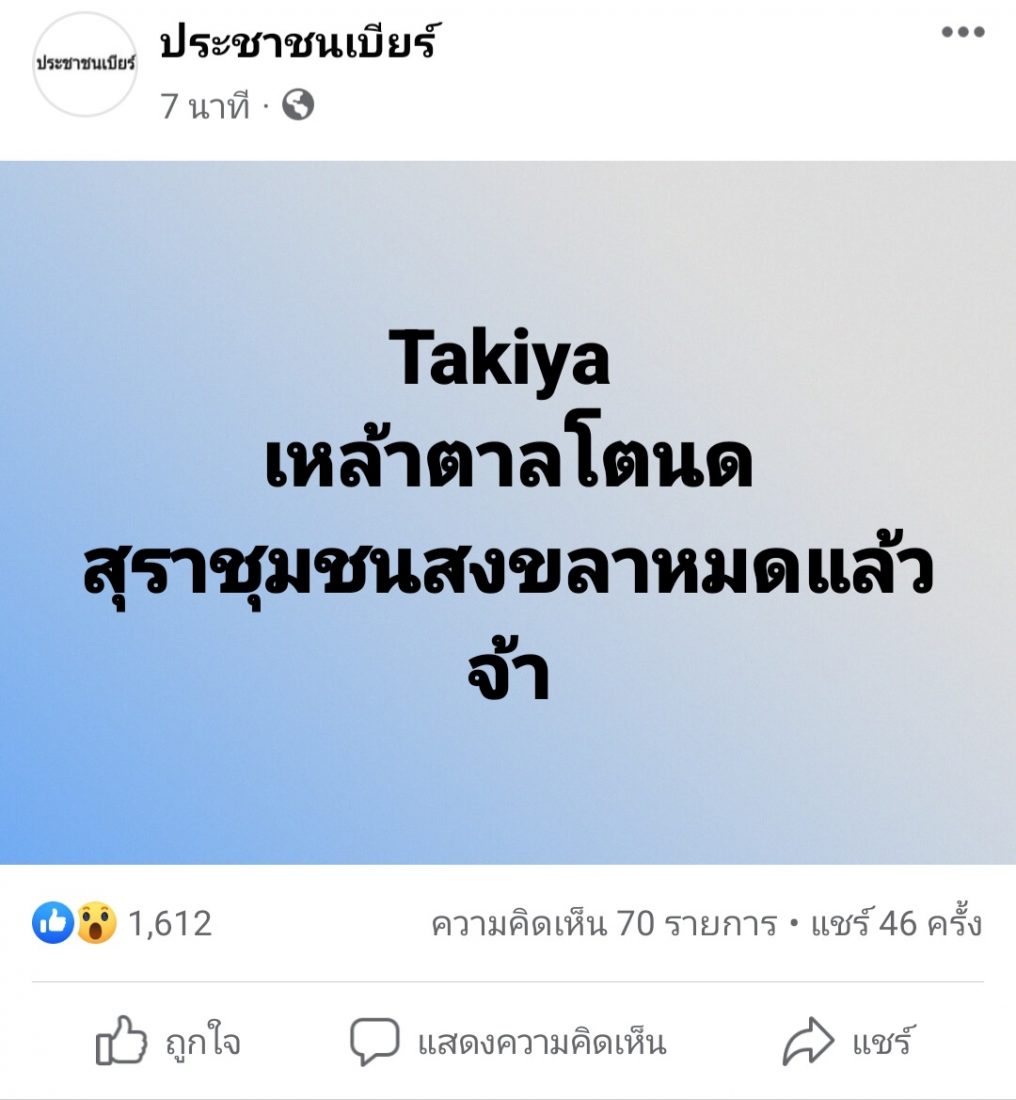Open the post's three-dot overflow menu
This screenshot has width=1016, height=1100.
962,33
